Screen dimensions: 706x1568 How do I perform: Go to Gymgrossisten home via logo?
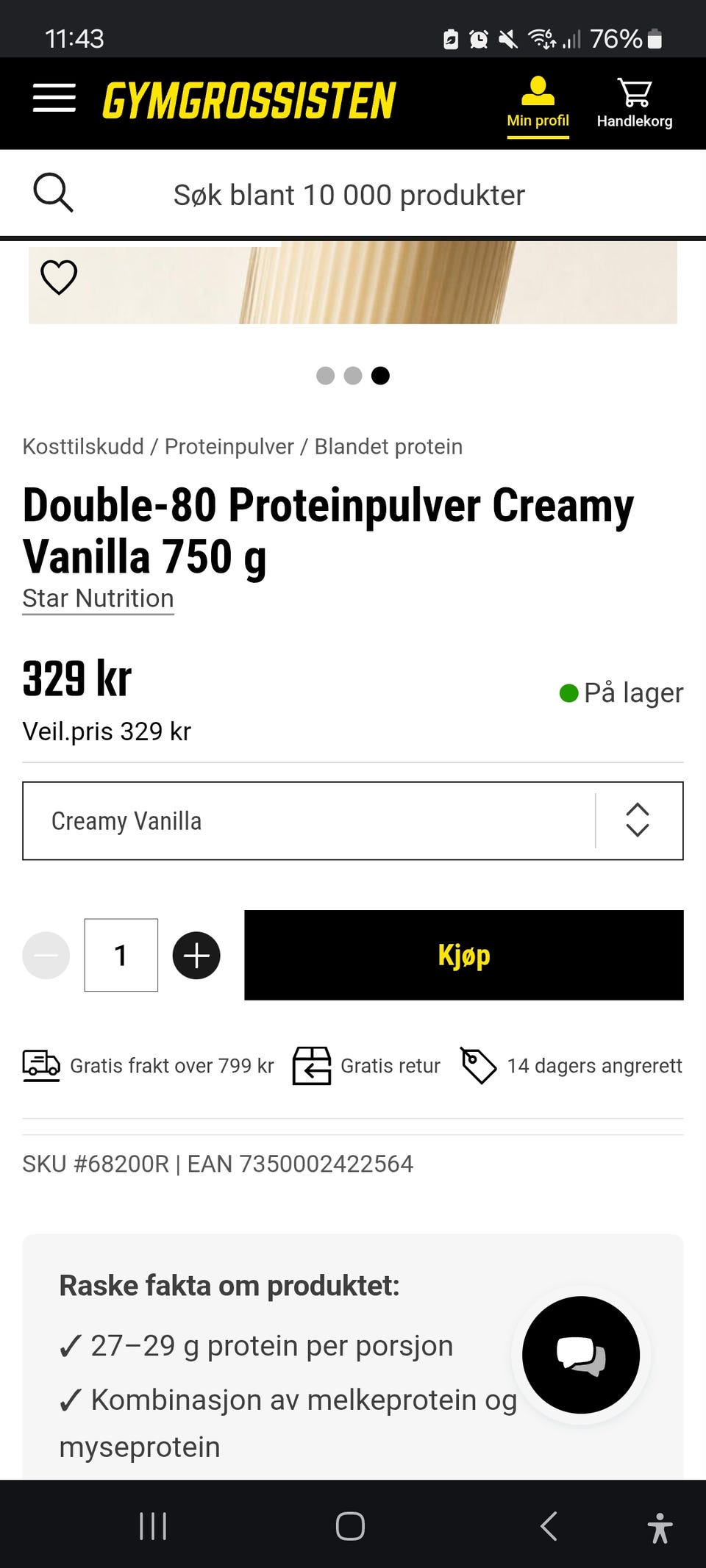249,101
